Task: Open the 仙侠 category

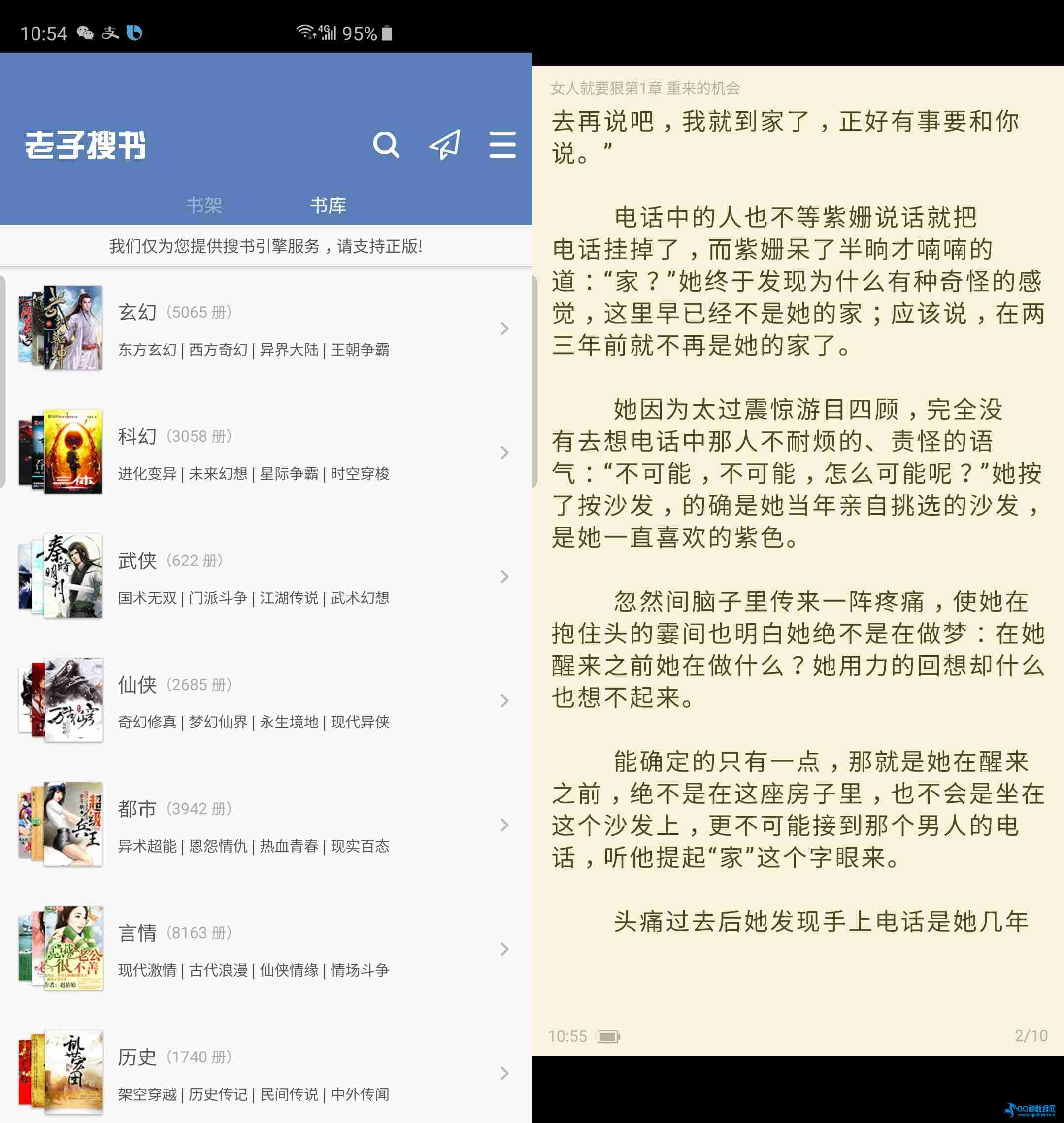Action: tap(266, 701)
